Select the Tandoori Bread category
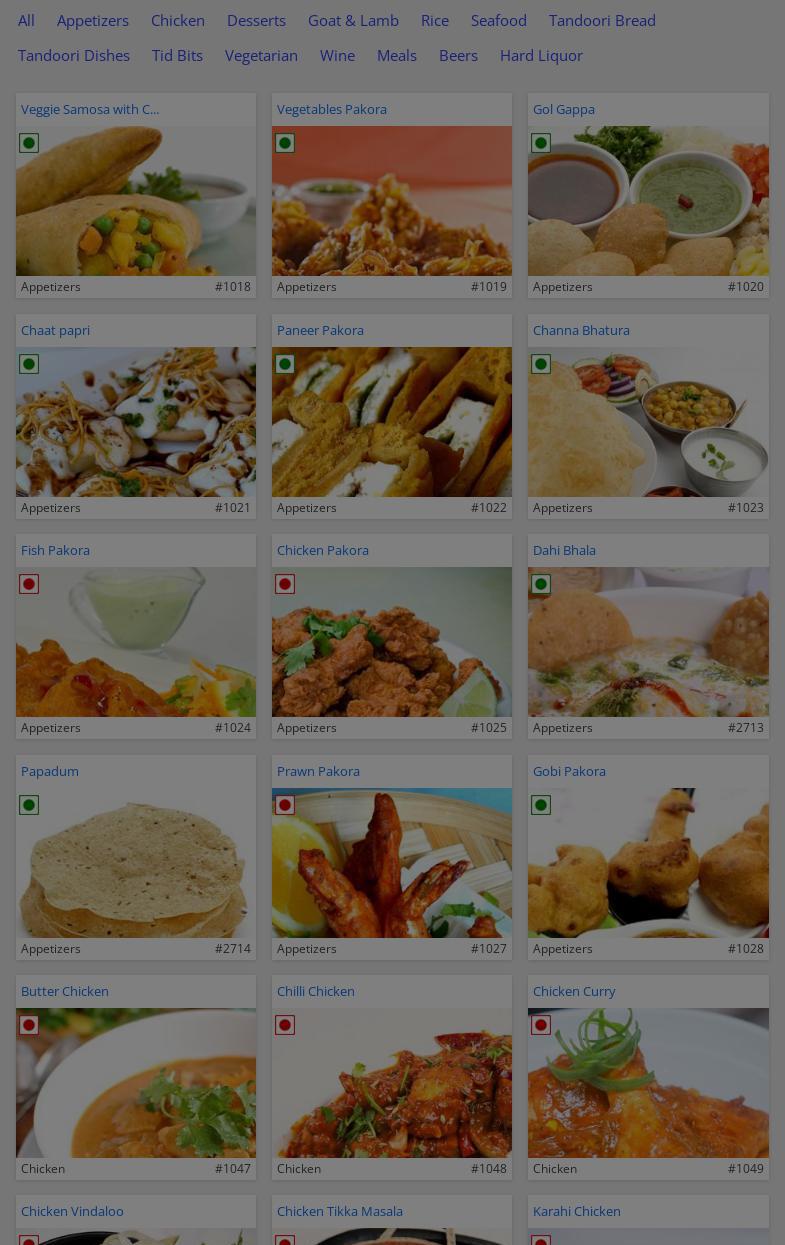785x1245 pixels. (602, 20)
